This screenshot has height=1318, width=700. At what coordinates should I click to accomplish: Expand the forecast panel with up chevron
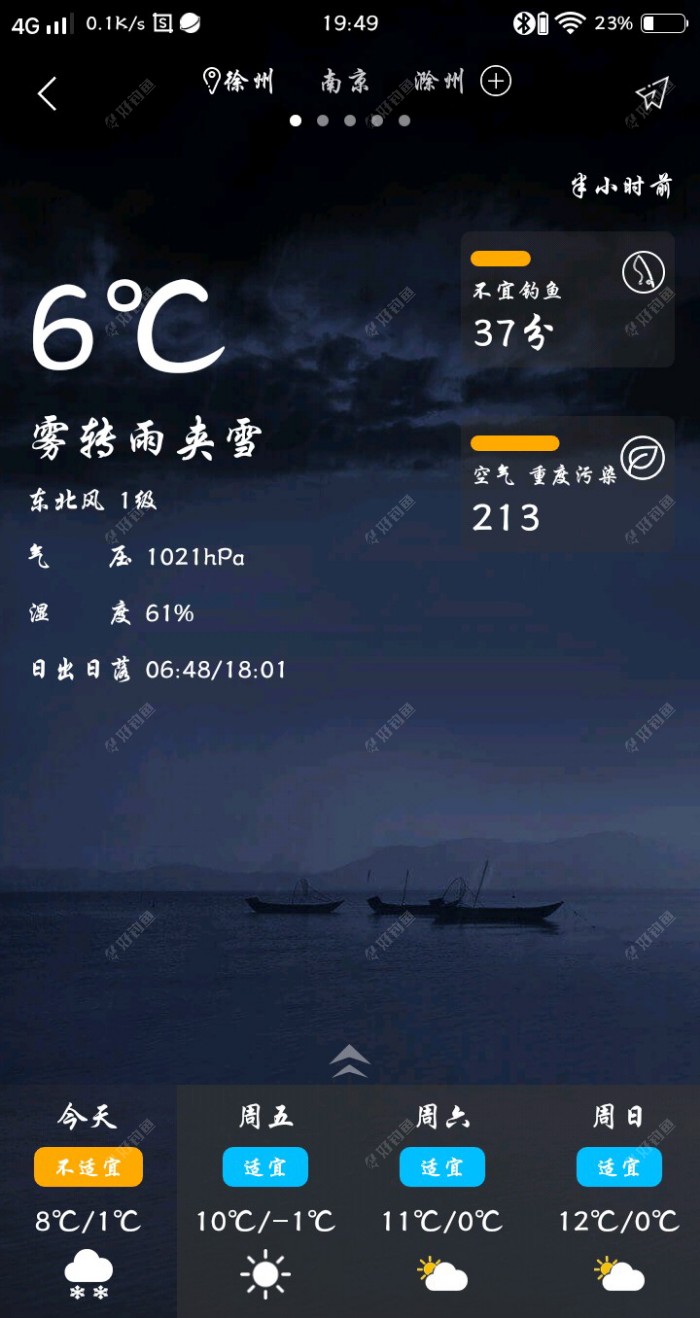pyautogui.click(x=350, y=1061)
